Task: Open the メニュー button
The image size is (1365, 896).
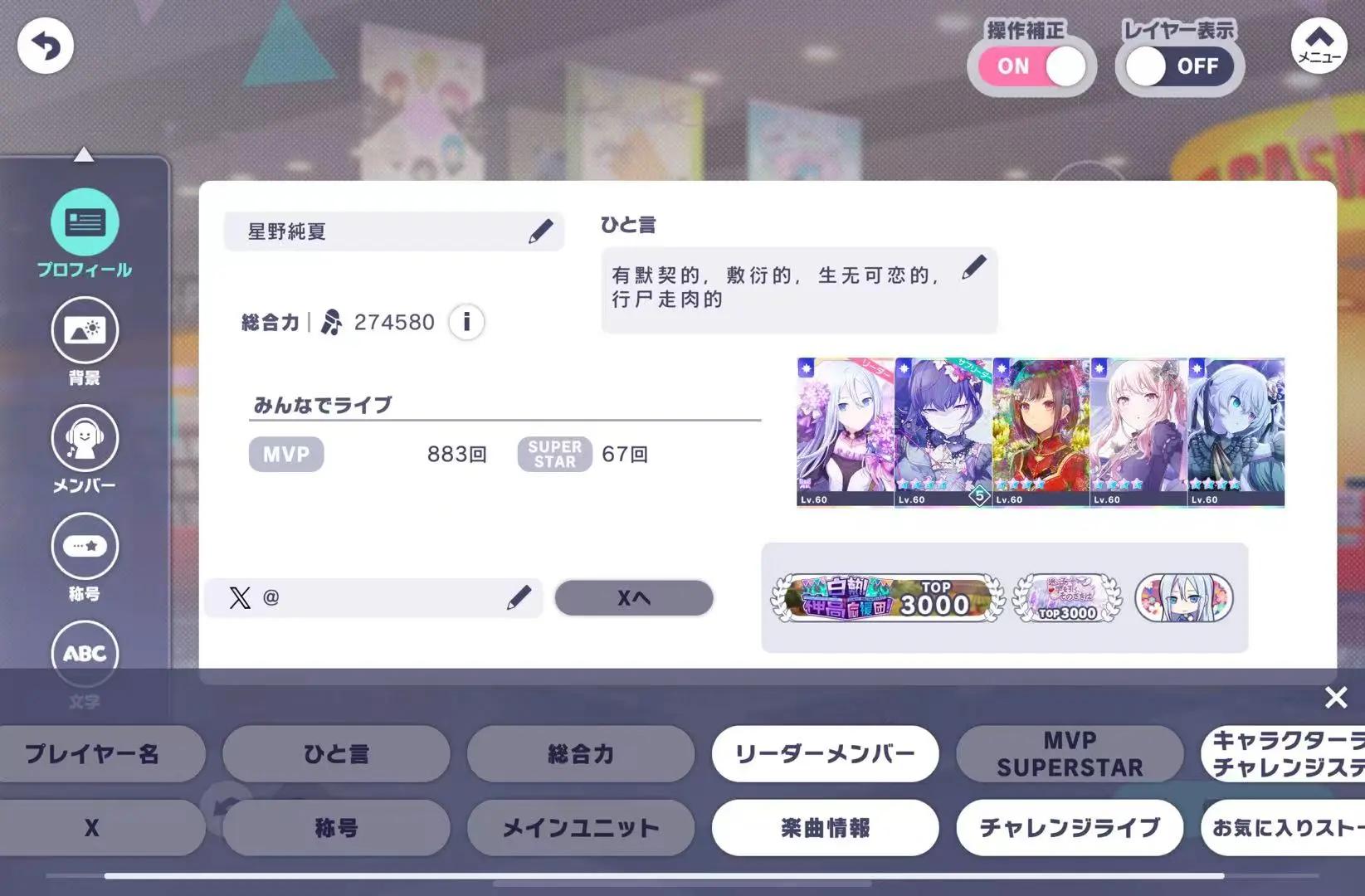Action: [x=1319, y=46]
